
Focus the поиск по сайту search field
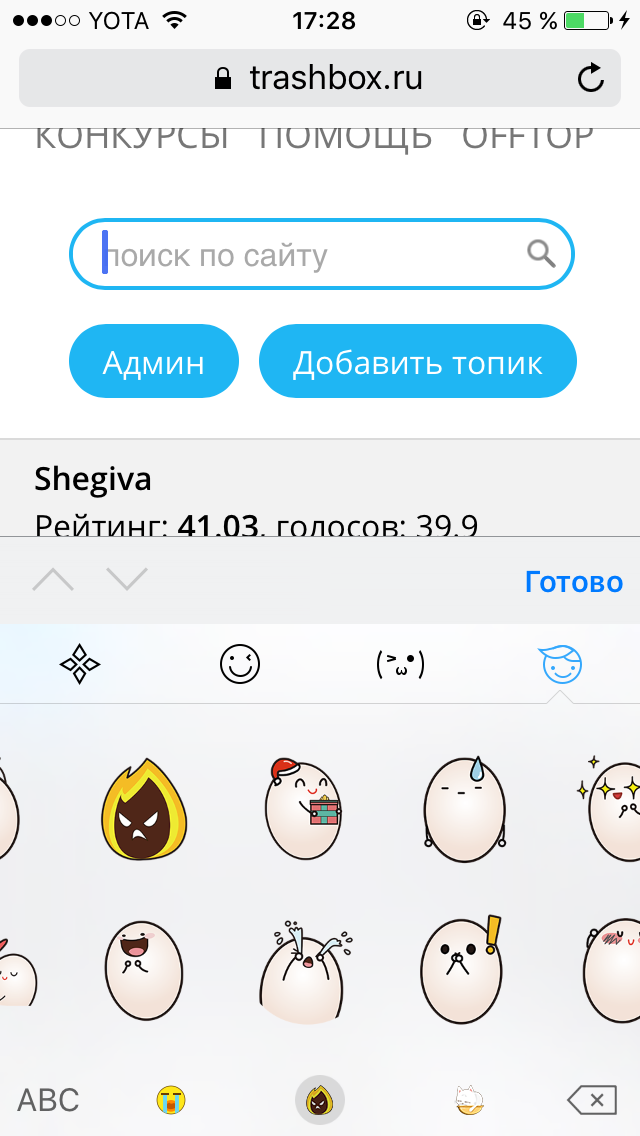coord(322,254)
